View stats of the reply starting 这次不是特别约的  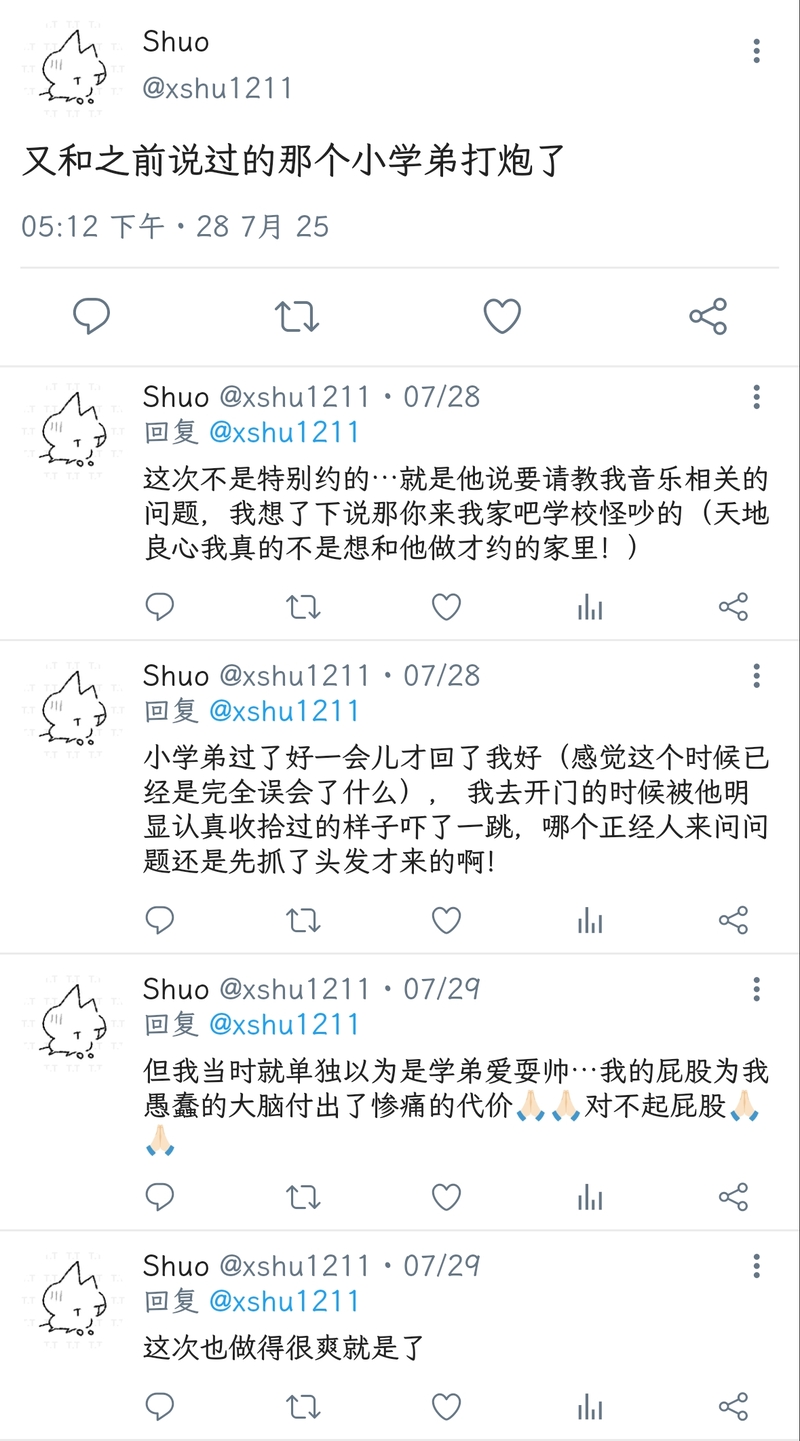coord(590,606)
